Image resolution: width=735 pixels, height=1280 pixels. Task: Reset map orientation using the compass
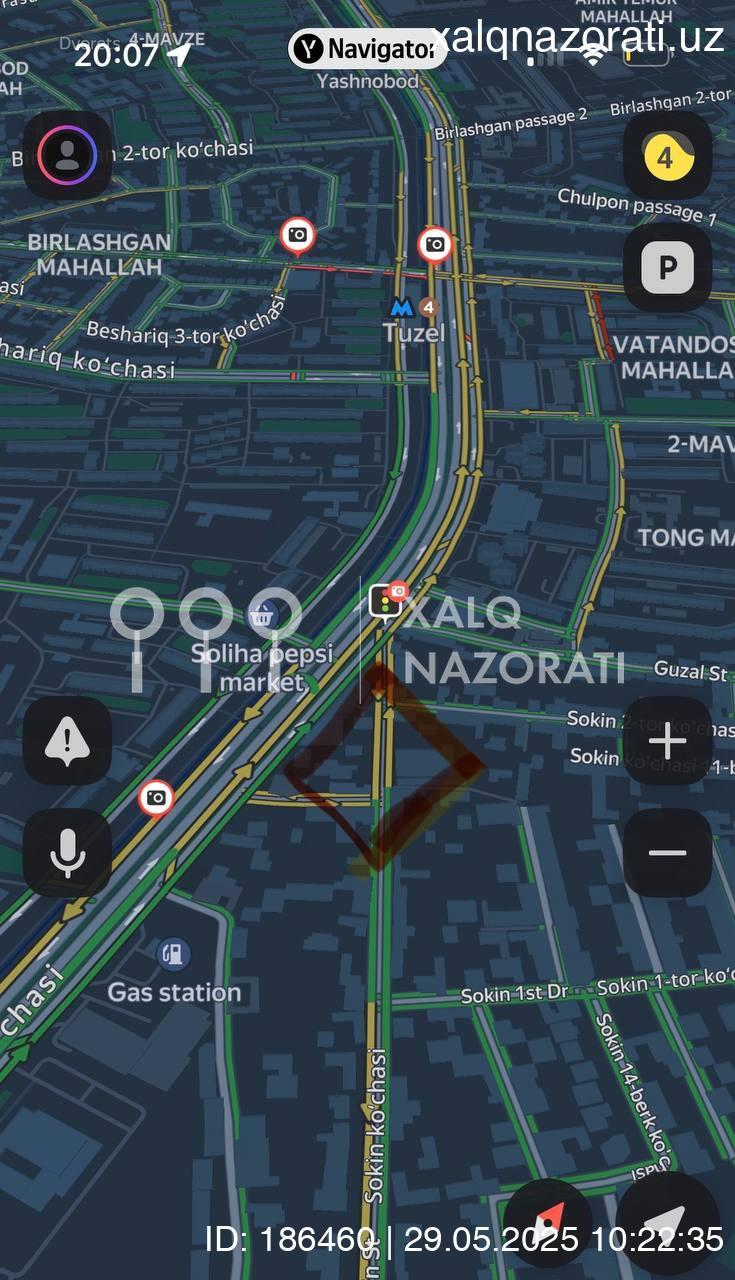pos(548,1224)
